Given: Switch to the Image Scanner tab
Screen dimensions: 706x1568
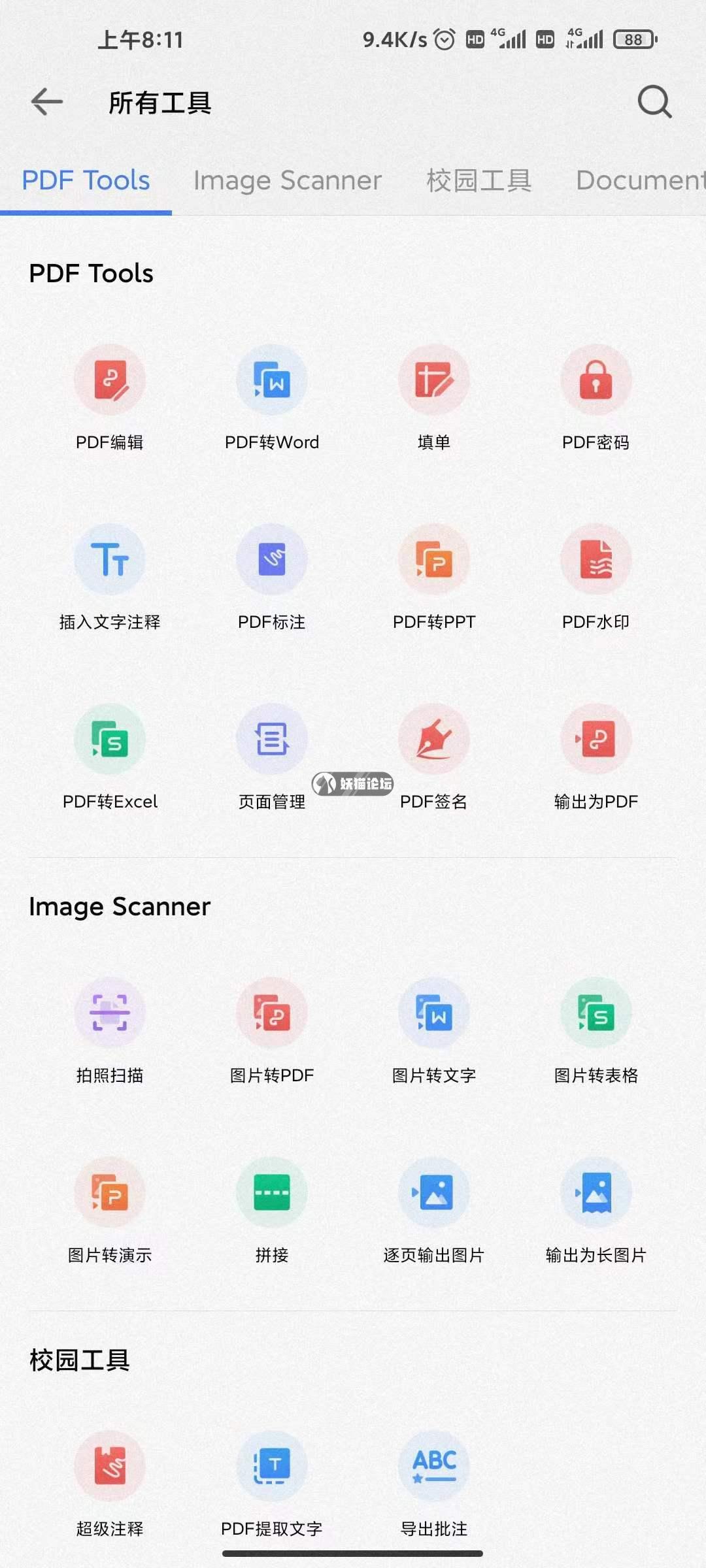Looking at the screenshot, I should [x=287, y=180].
